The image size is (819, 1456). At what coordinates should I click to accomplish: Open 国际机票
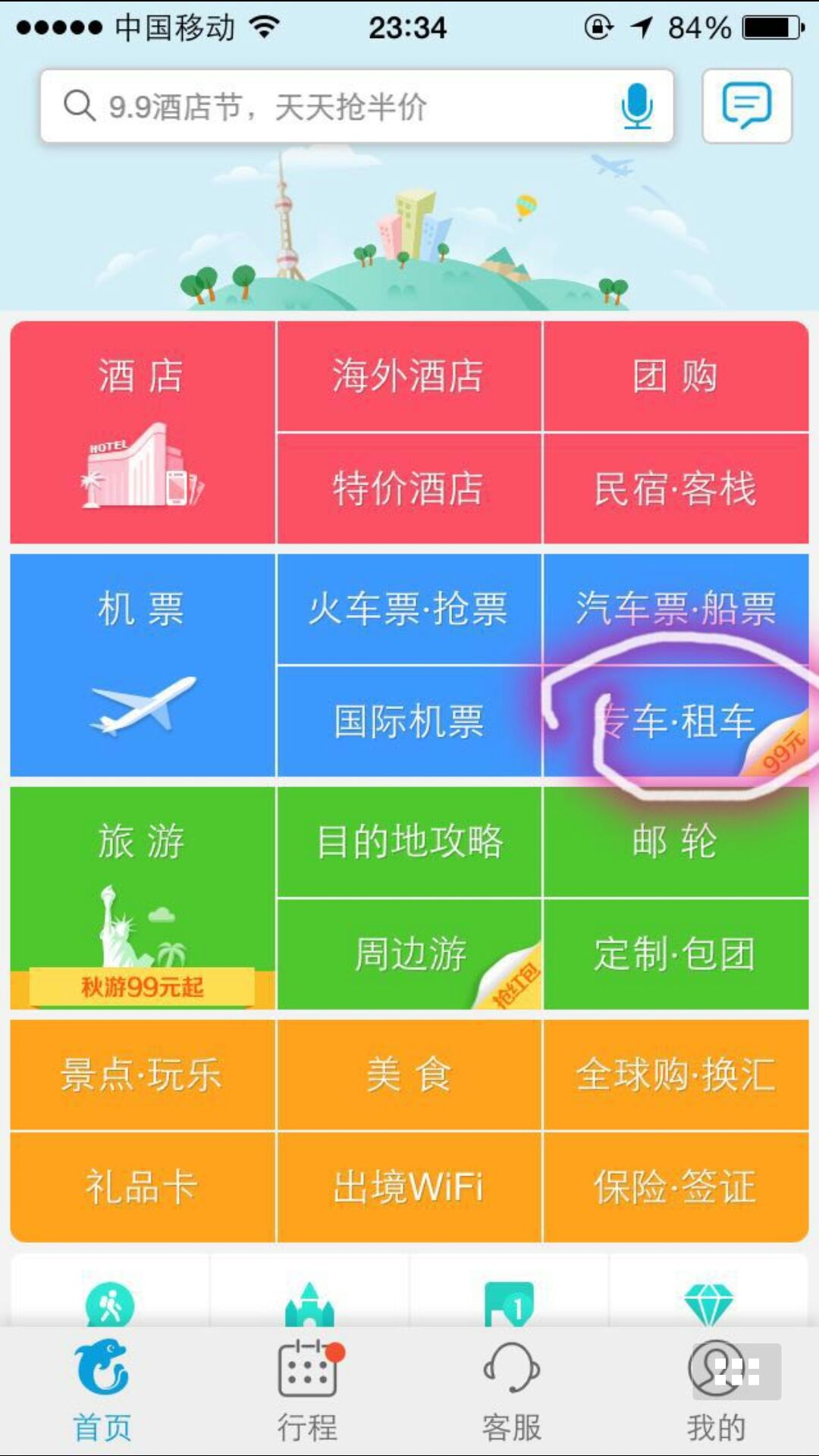point(409,721)
